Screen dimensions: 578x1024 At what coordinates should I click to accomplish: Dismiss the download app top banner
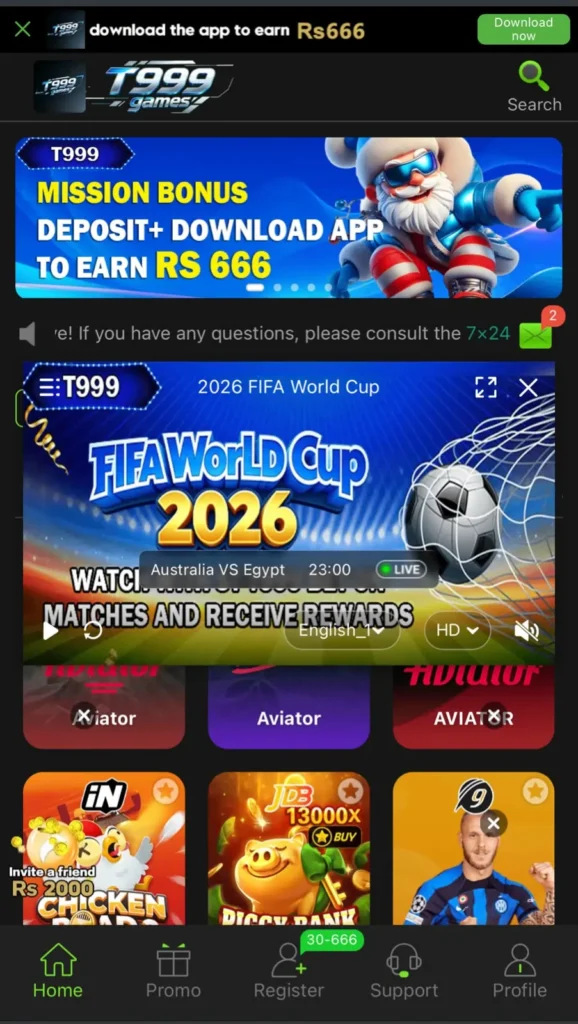[x=23, y=29]
